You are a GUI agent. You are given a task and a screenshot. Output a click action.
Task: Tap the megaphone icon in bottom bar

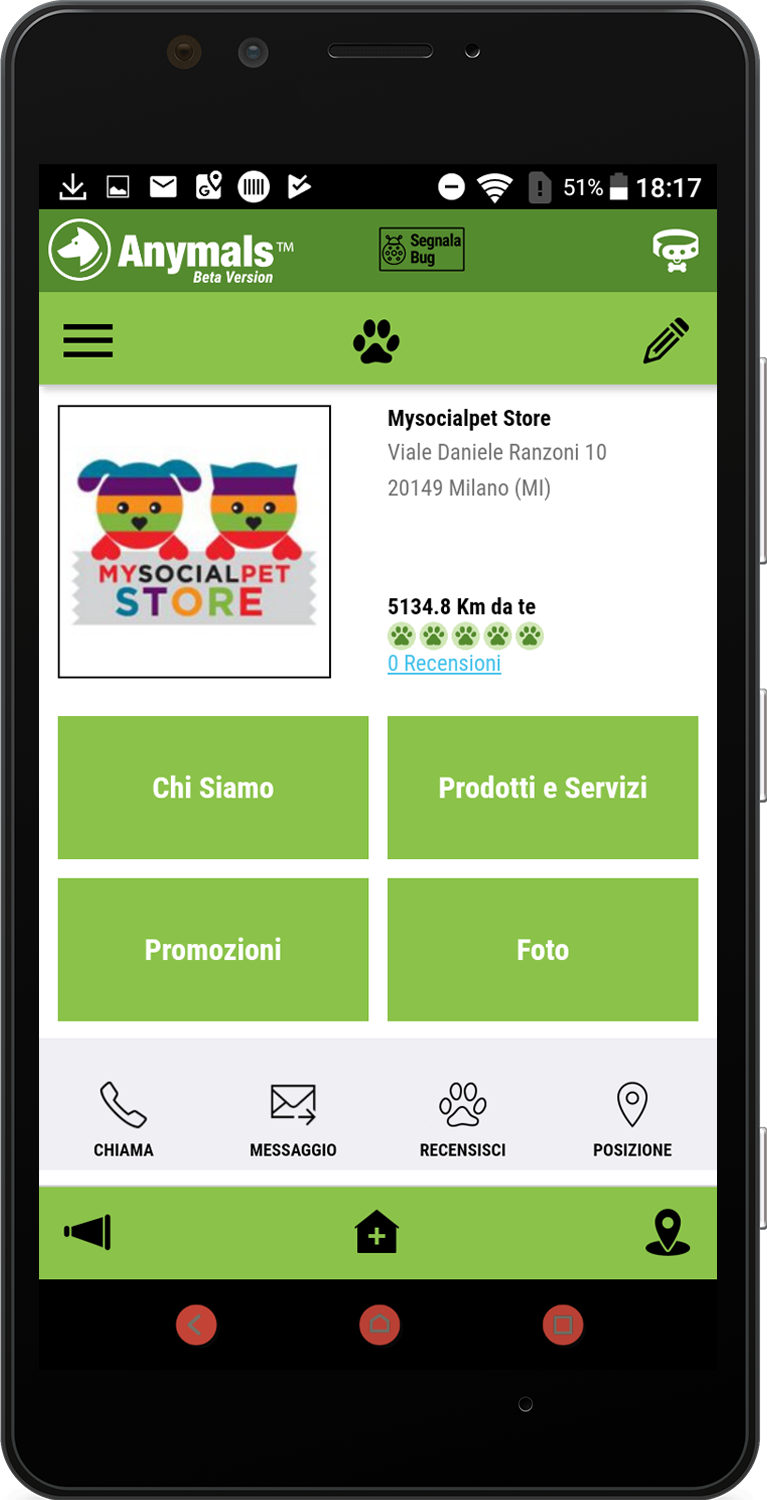(88, 1232)
